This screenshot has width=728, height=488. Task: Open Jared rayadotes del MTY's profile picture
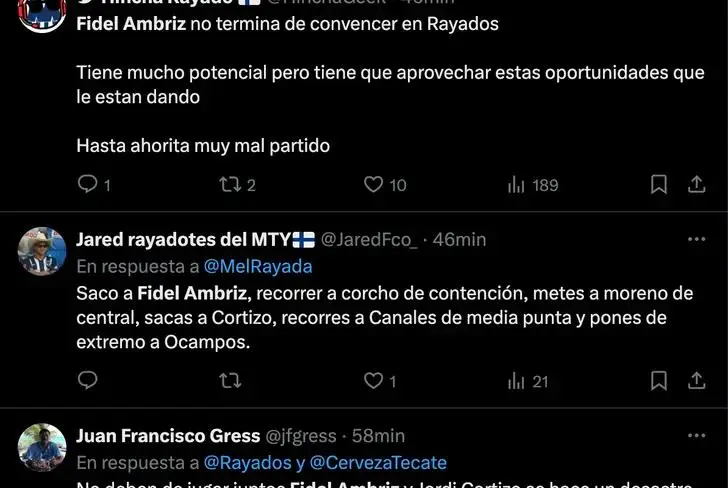(42, 251)
